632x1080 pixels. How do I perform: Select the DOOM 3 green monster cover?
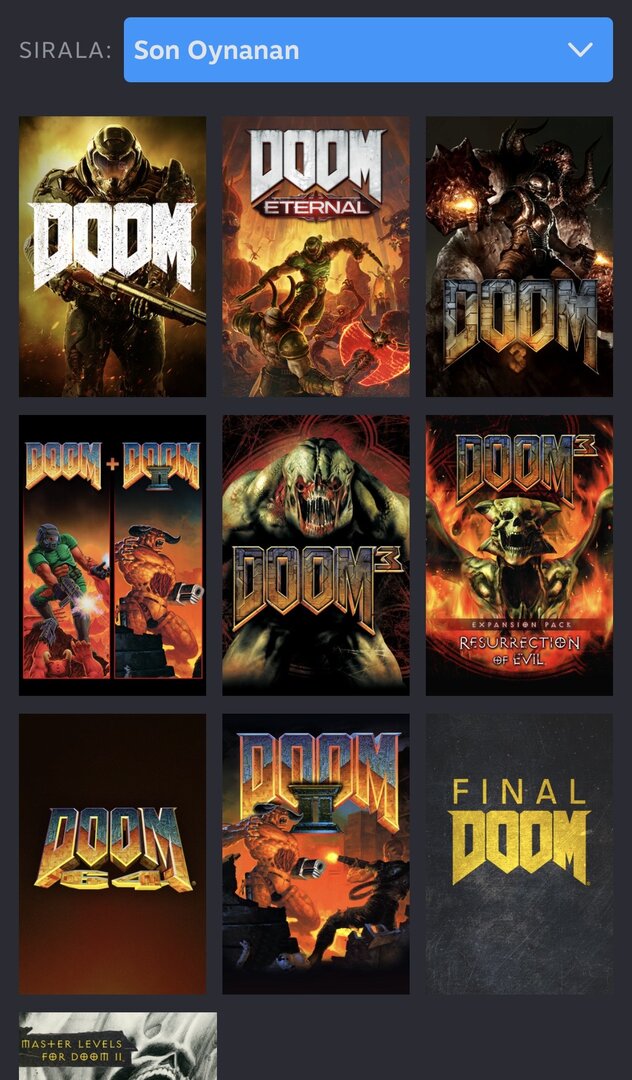pos(315,555)
